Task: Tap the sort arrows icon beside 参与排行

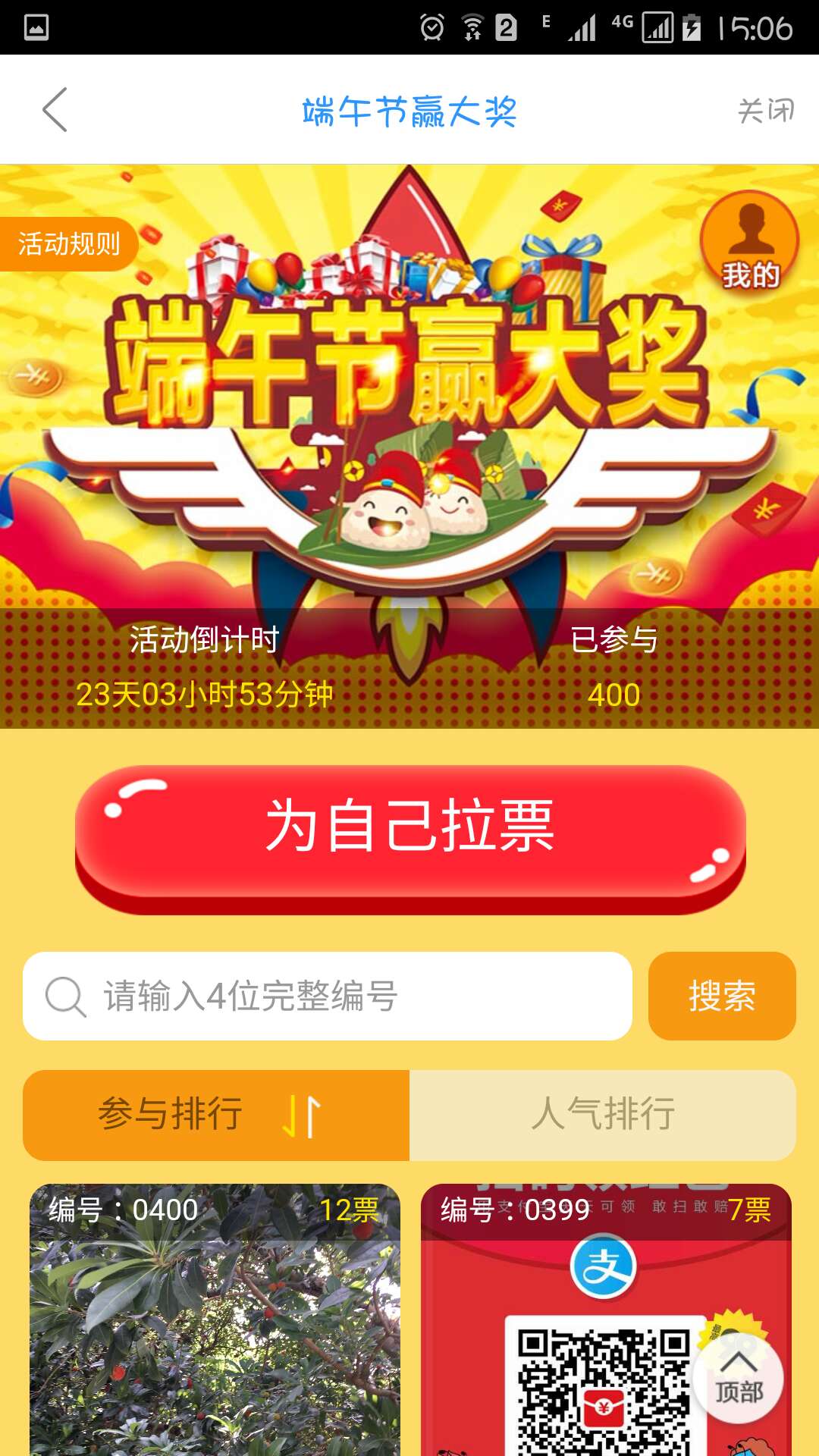Action: click(300, 1114)
